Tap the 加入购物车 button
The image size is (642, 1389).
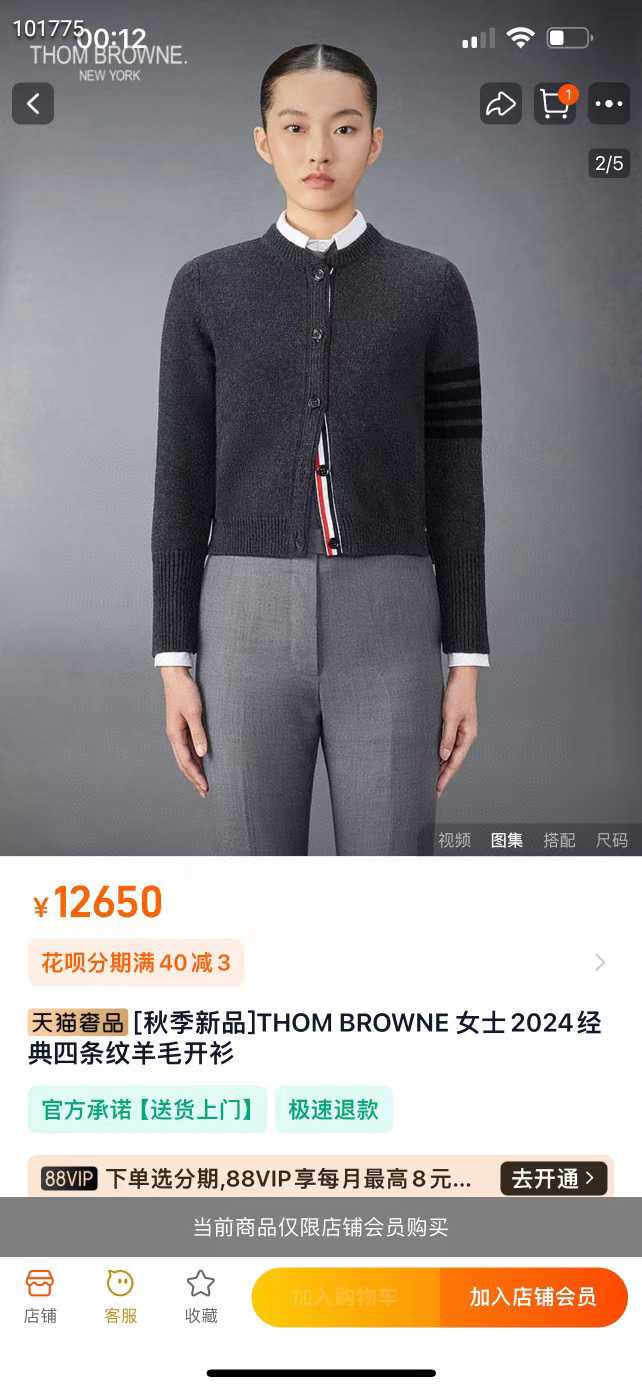[x=345, y=1297]
